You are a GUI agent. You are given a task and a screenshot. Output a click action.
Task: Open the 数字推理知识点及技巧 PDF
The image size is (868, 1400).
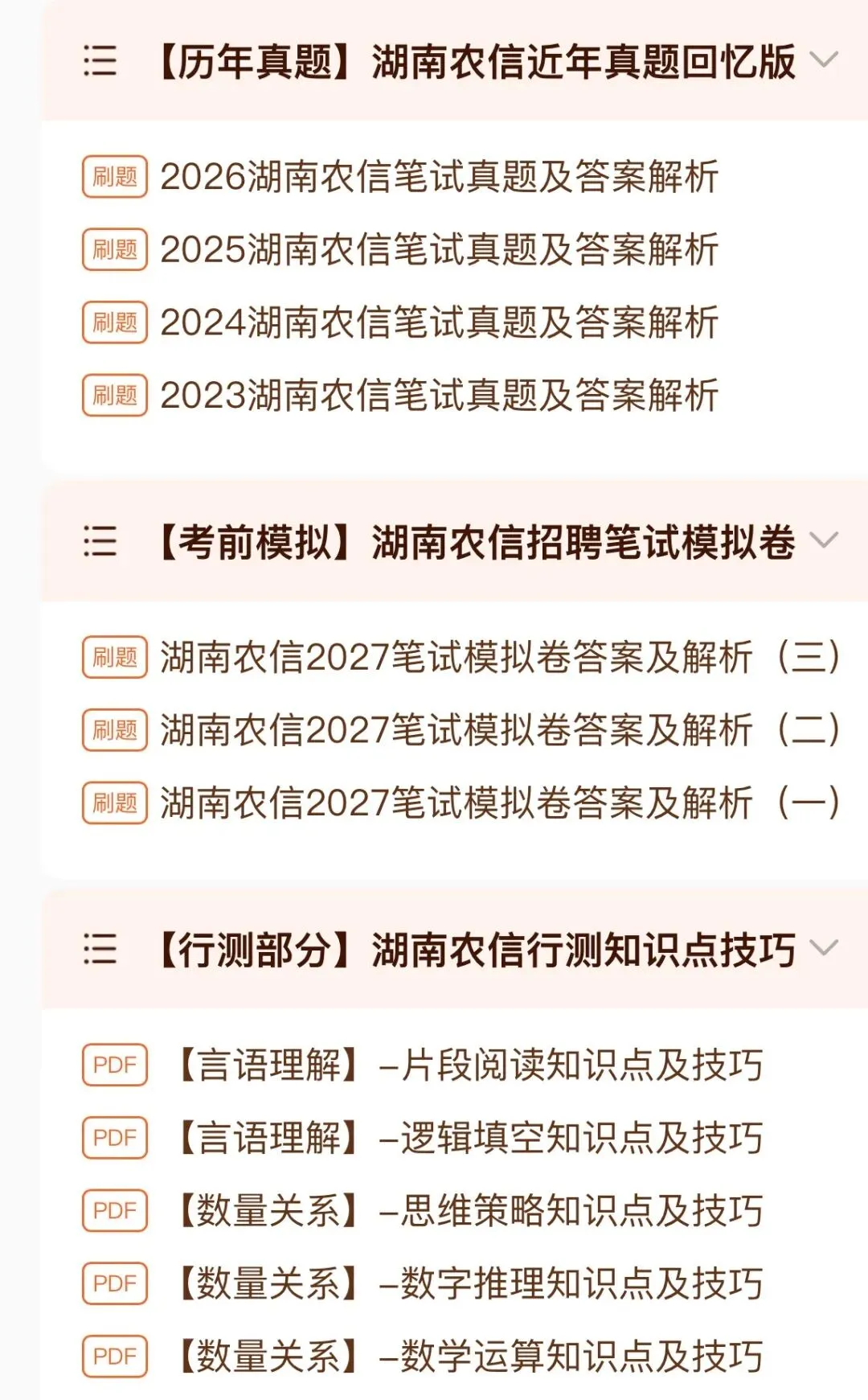coord(423,1283)
